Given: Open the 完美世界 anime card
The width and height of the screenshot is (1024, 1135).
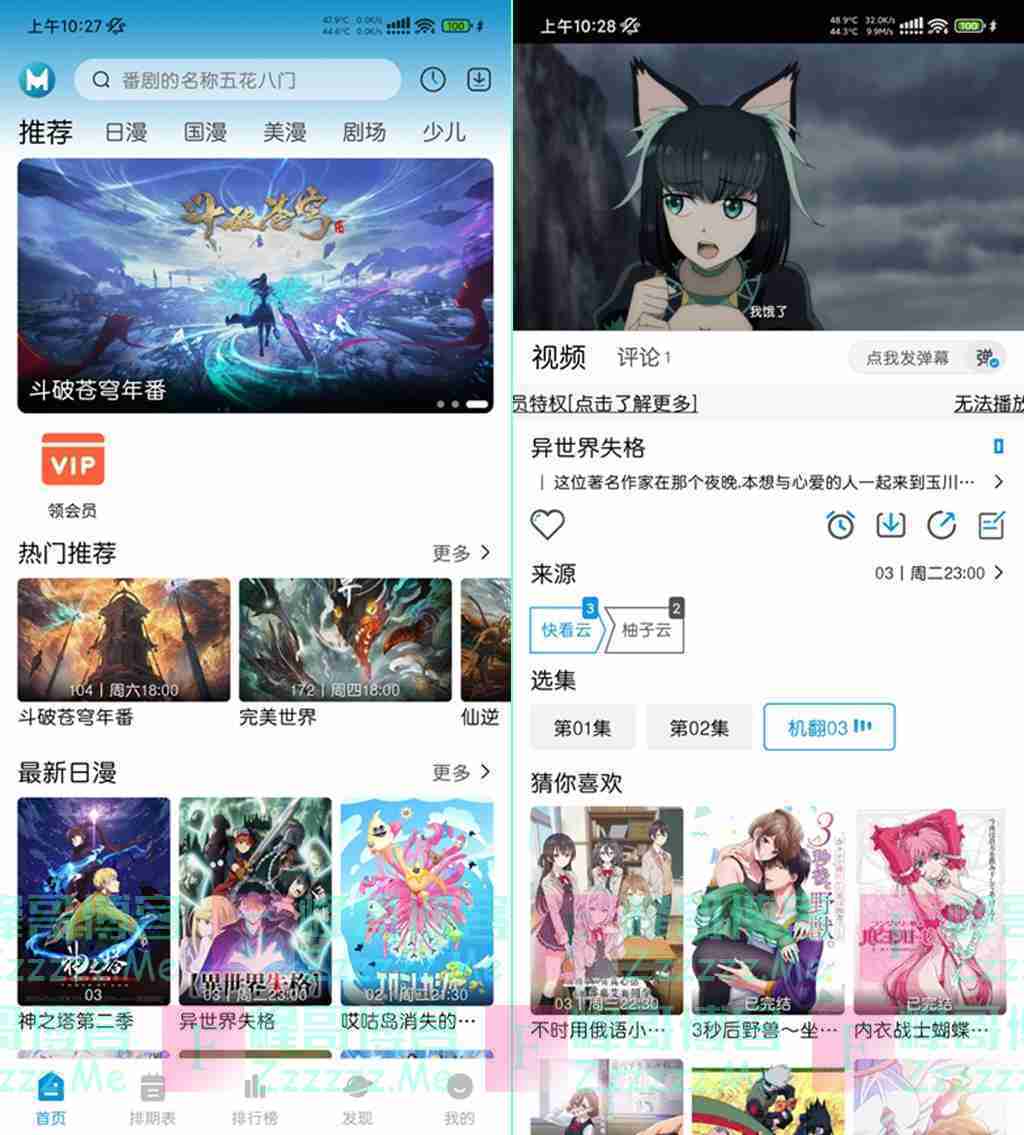Looking at the screenshot, I should [x=345, y=650].
